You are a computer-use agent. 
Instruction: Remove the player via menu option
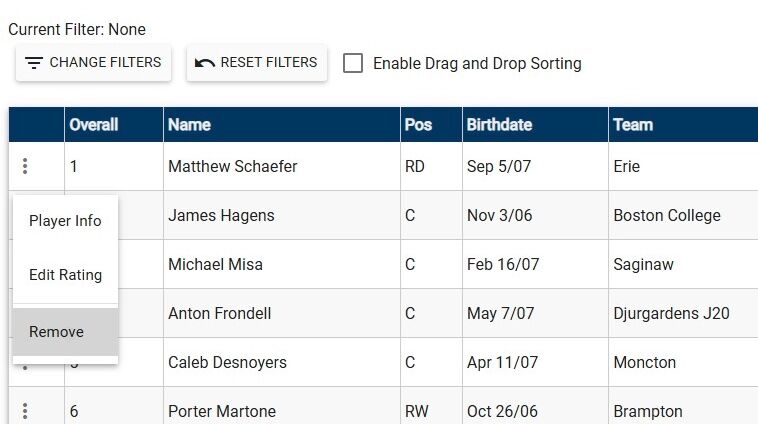click(57, 332)
